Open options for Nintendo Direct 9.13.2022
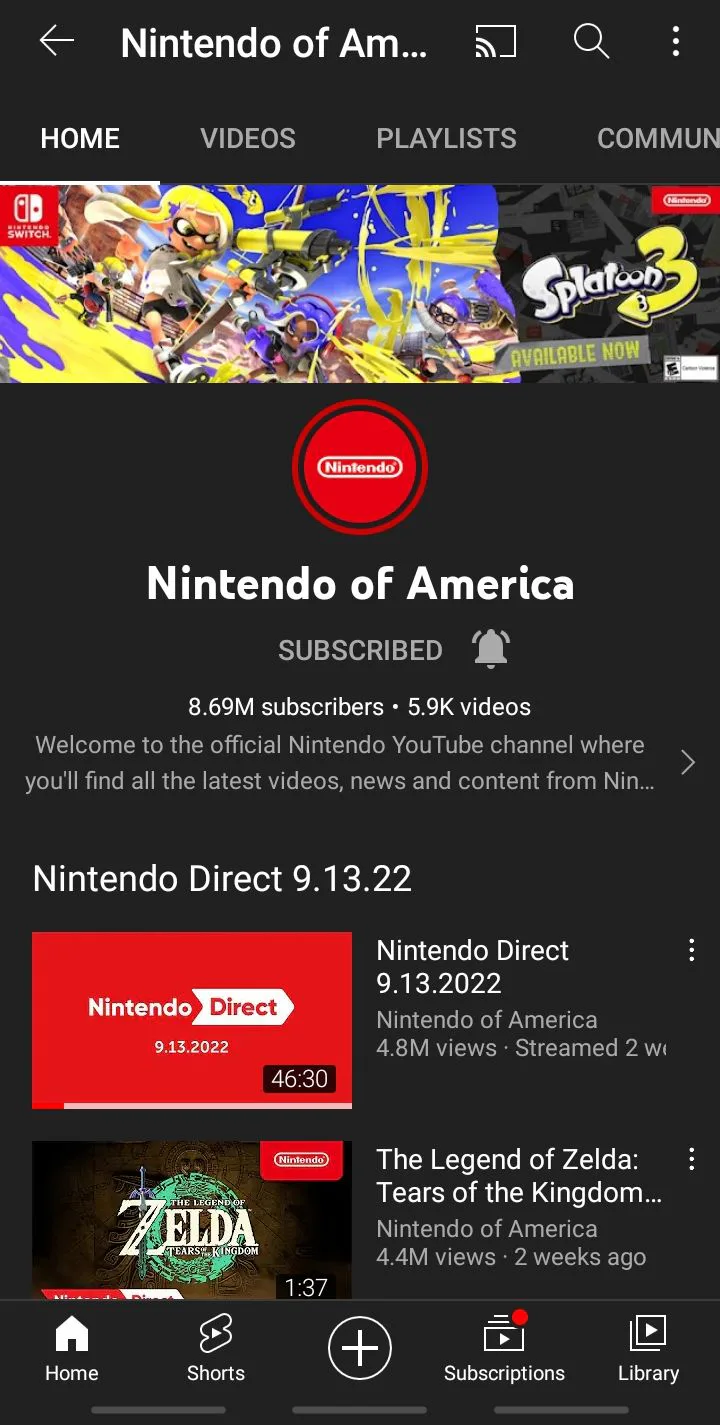Screen dimensions: 720x1425 pos(691,951)
